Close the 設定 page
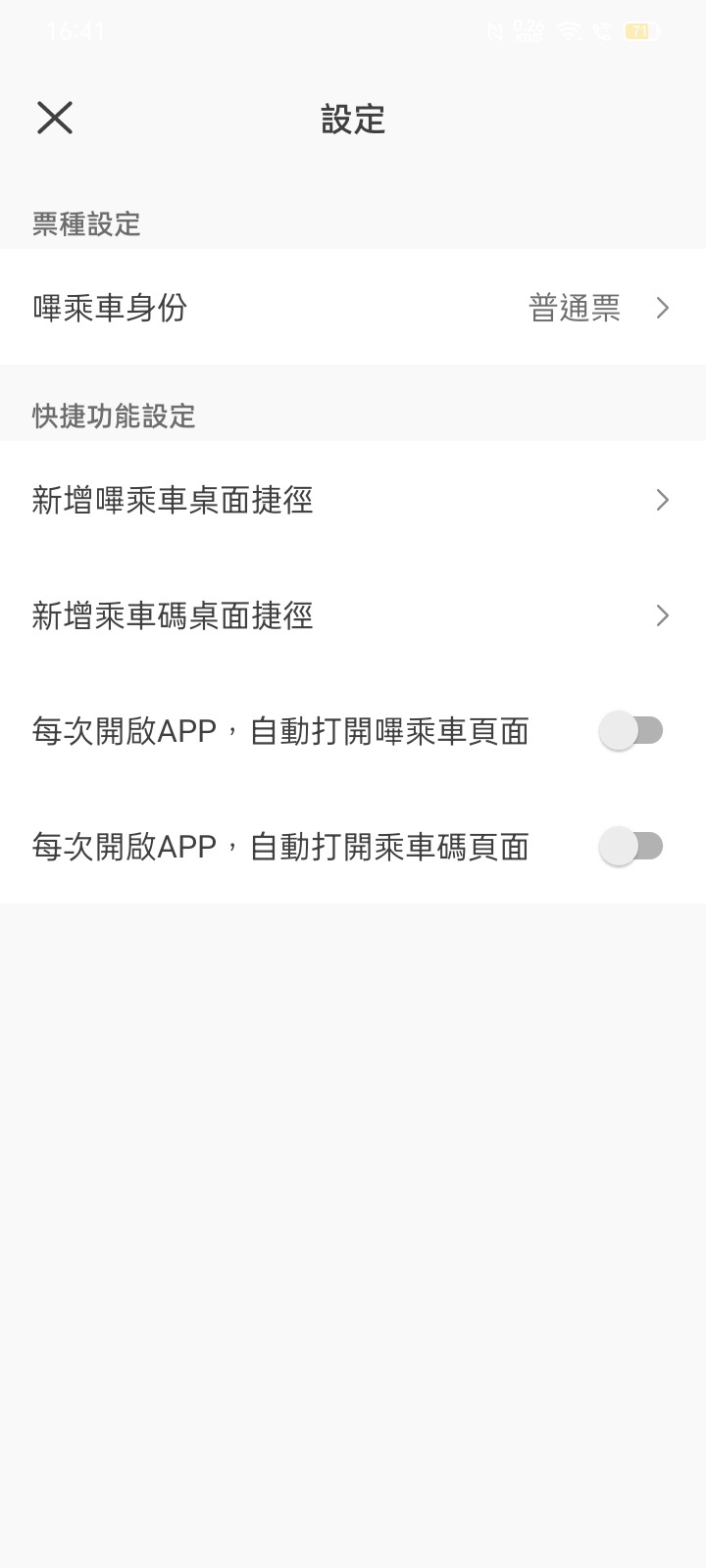Image resolution: width=706 pixels, height=1568 pixels. (55, 118)
